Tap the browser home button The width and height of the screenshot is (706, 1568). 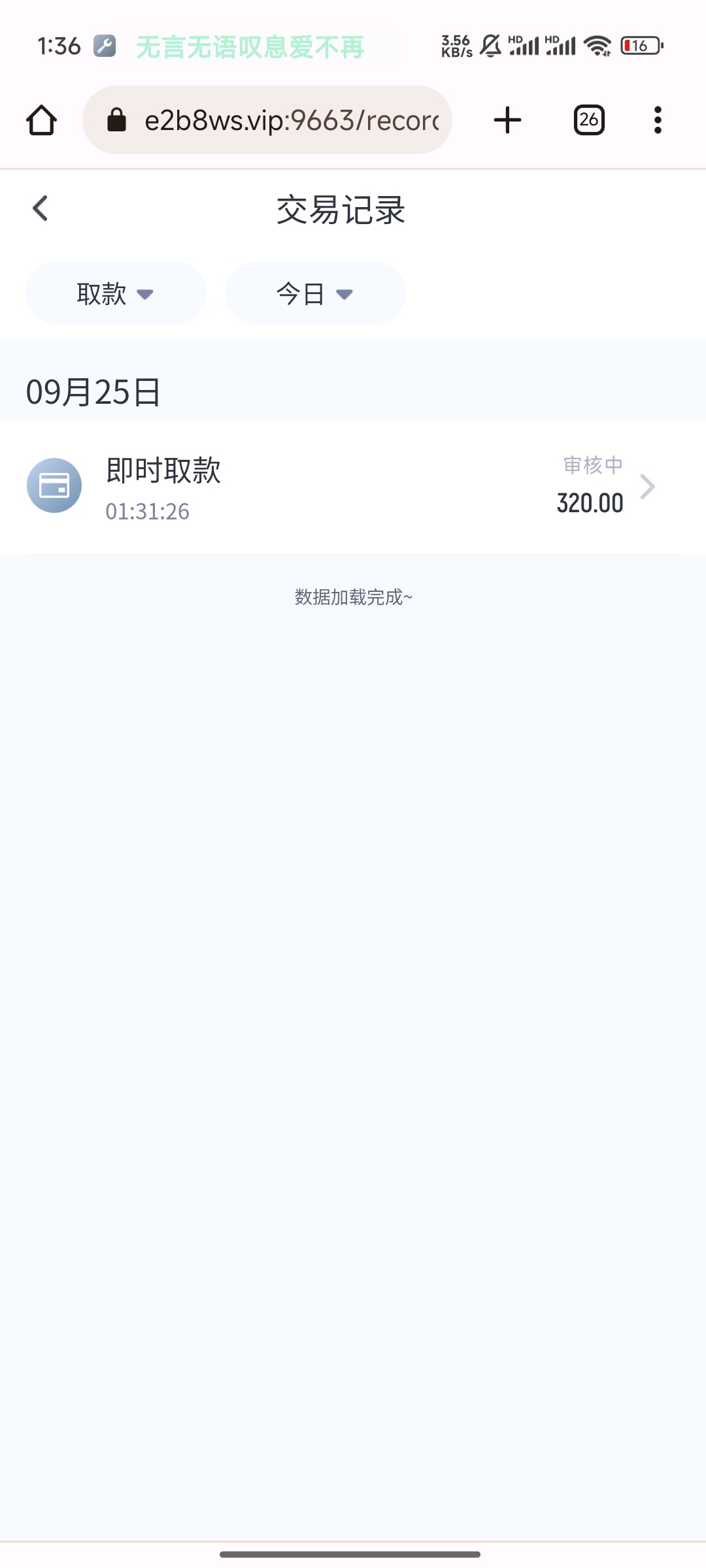coord(41,120)
